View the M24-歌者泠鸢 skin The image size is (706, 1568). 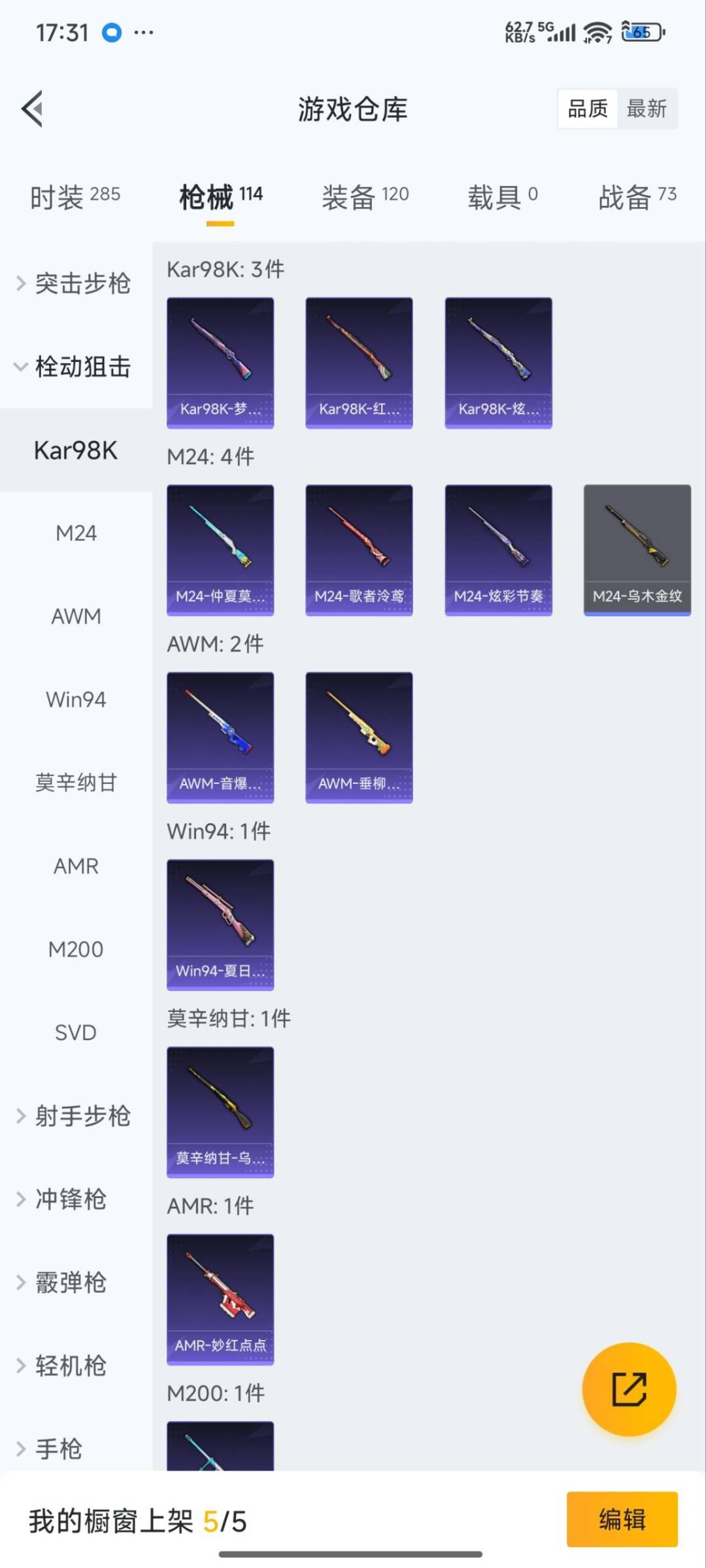pos(359,549)
